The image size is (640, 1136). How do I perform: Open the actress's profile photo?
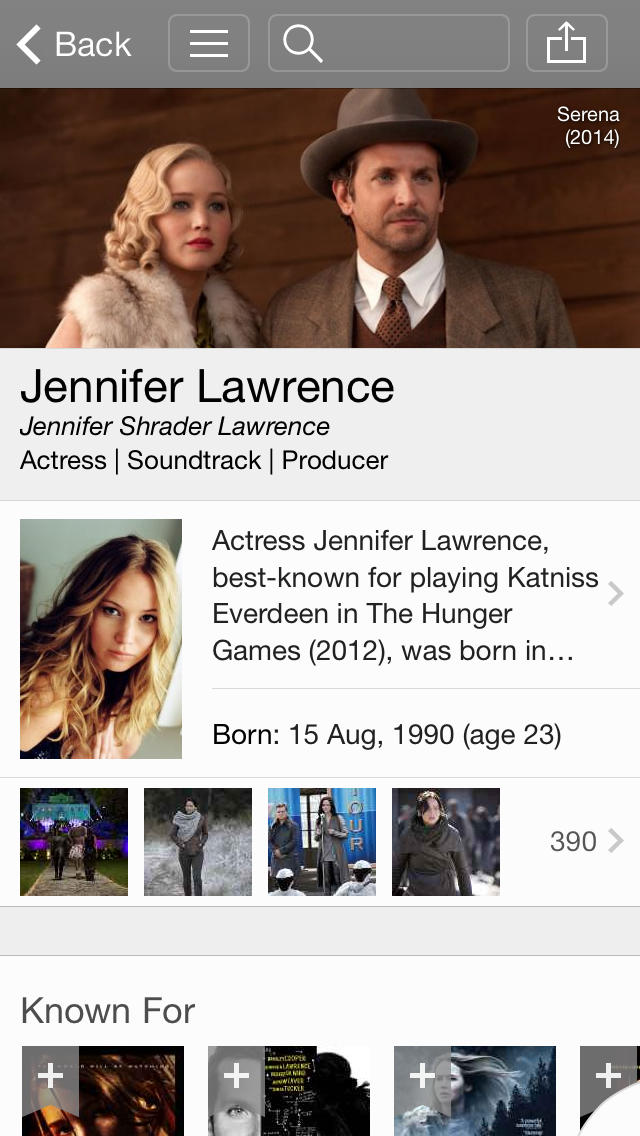tap(101, 638)
